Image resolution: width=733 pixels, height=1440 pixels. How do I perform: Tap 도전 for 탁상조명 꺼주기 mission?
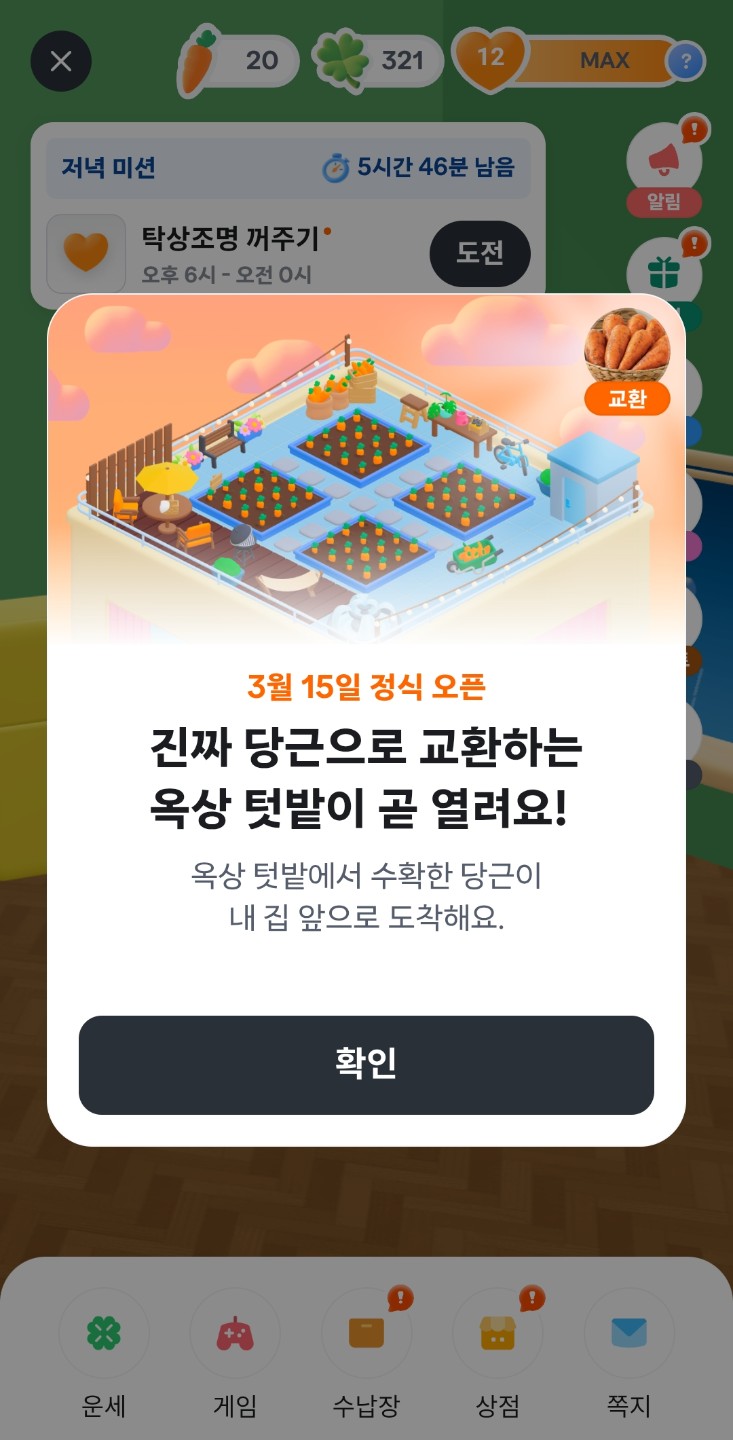pos(479,254)
